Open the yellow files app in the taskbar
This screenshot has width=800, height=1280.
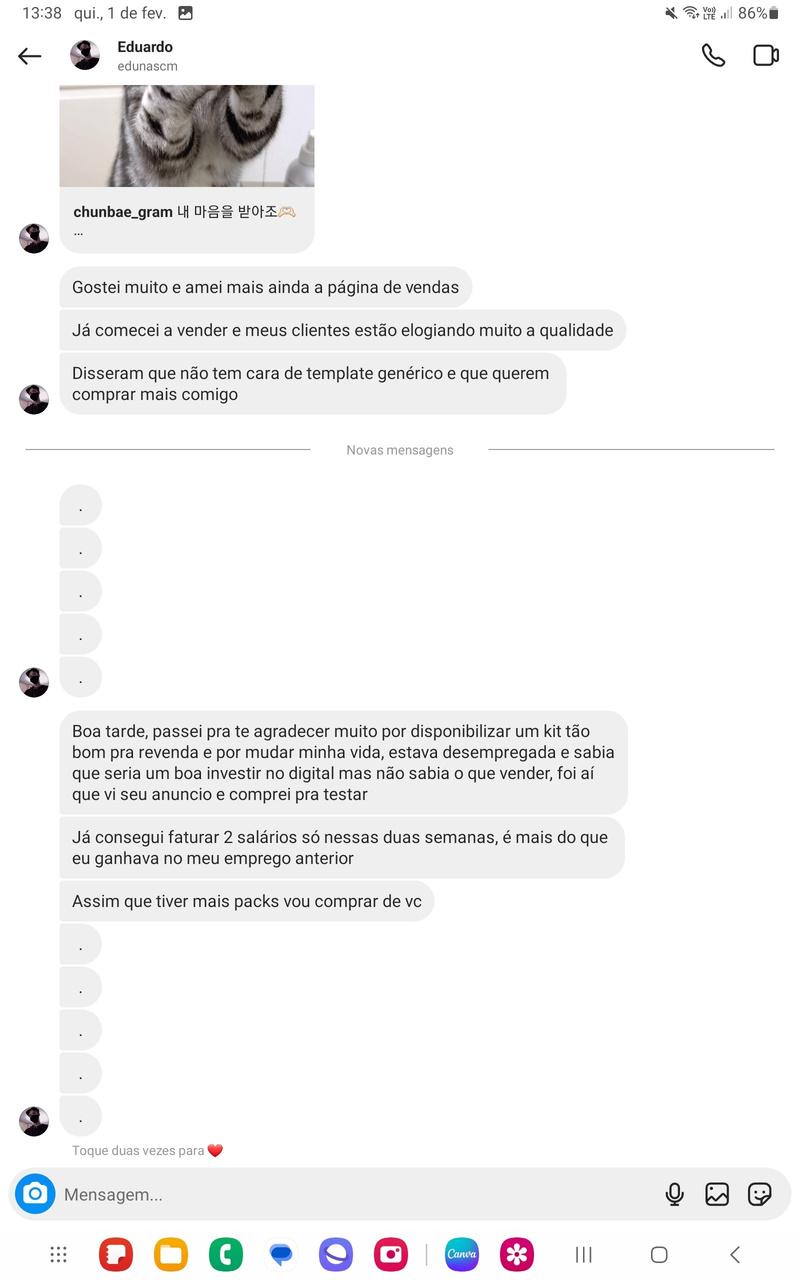[x=171, y=1254]
